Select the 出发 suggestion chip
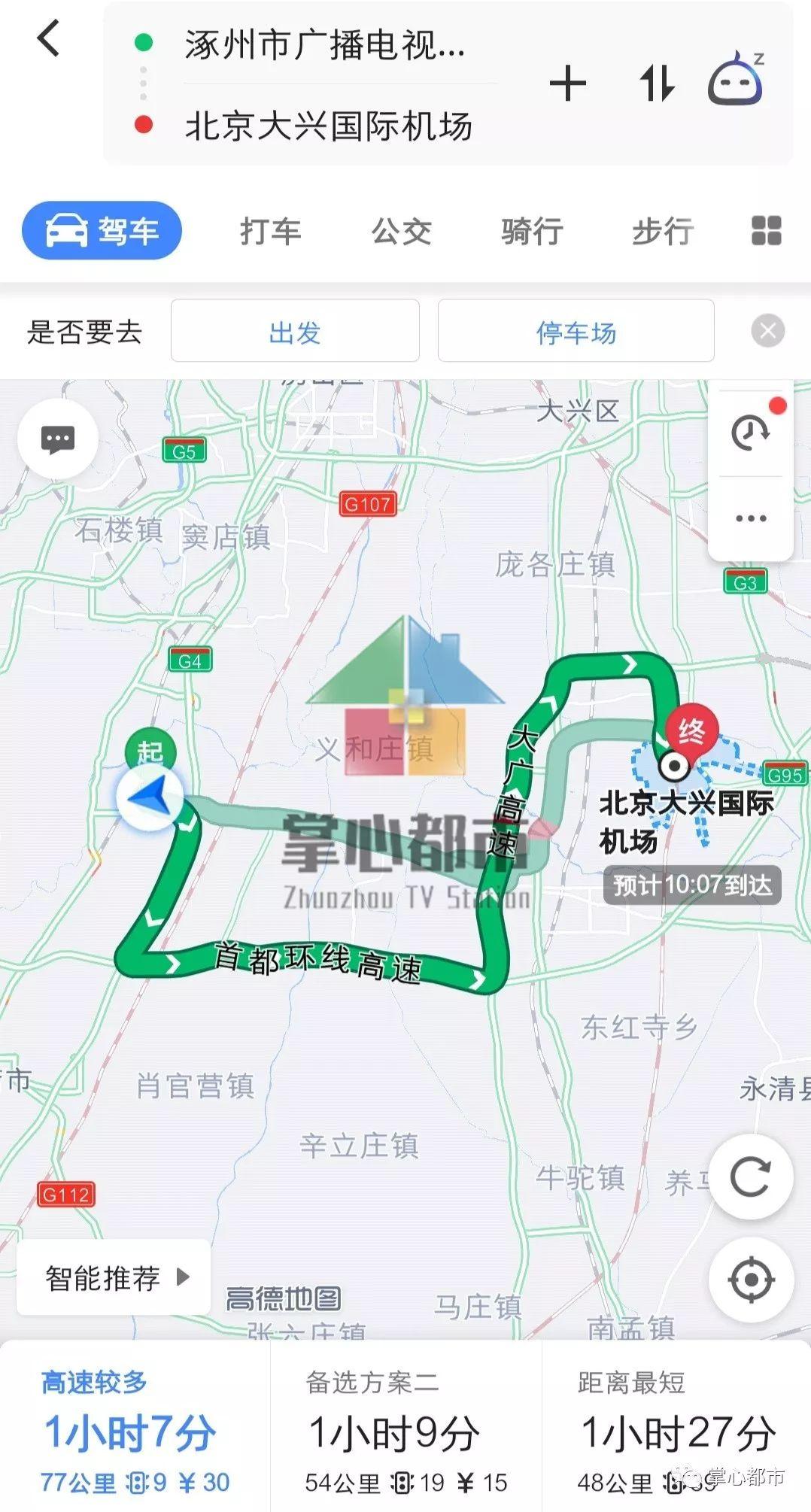811x1512 pixels. [295, 331]
